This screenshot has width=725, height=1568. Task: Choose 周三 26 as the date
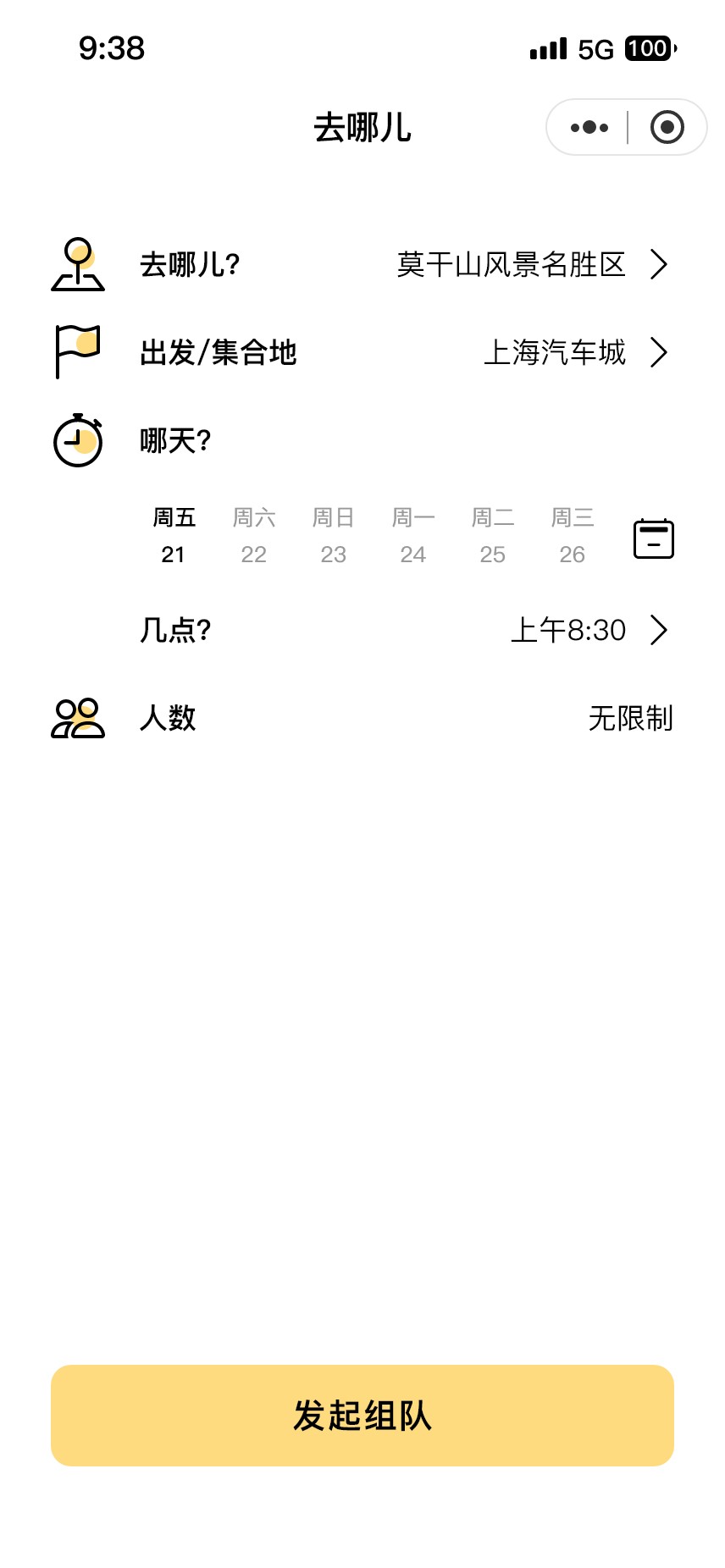pyautogui.click(x=573, y=536)
